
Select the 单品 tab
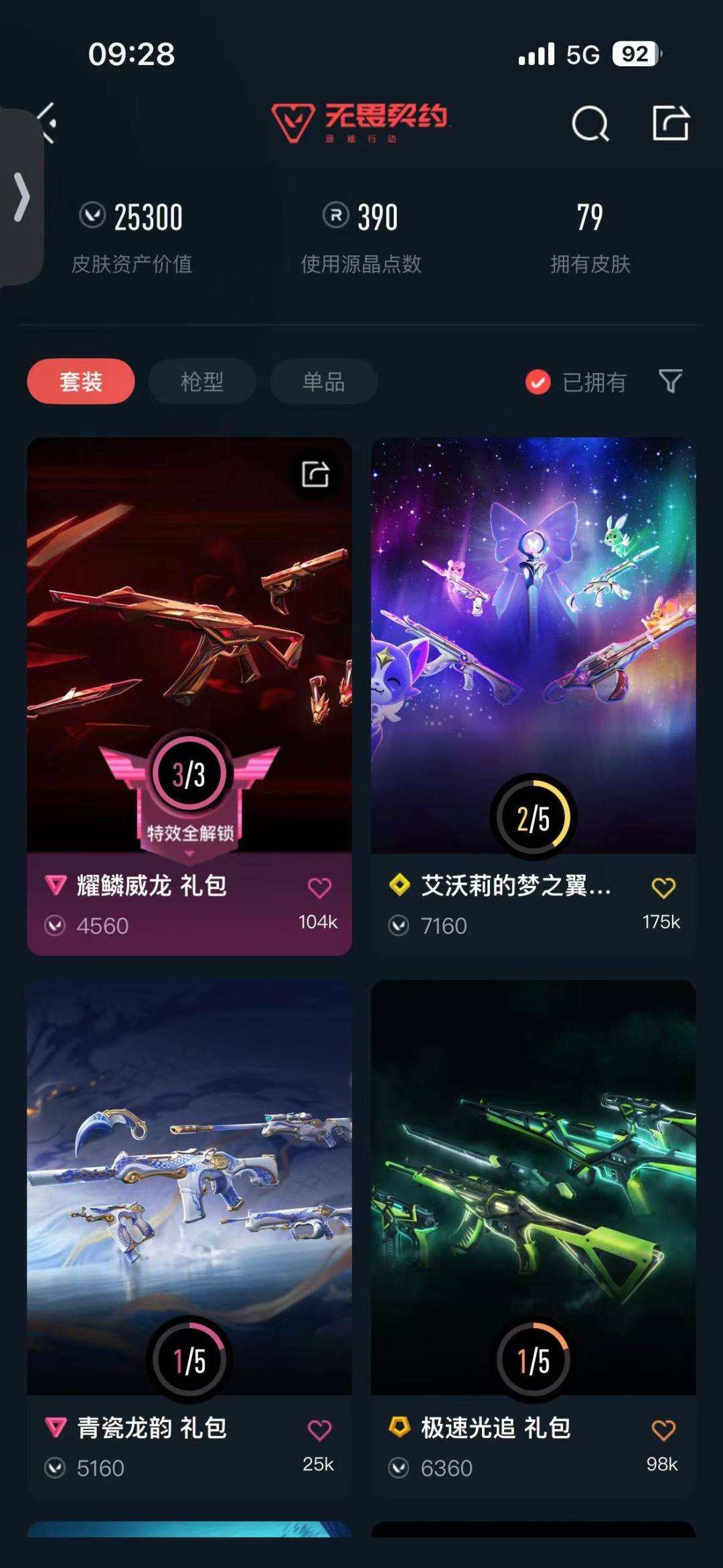(x=323, y=381)
